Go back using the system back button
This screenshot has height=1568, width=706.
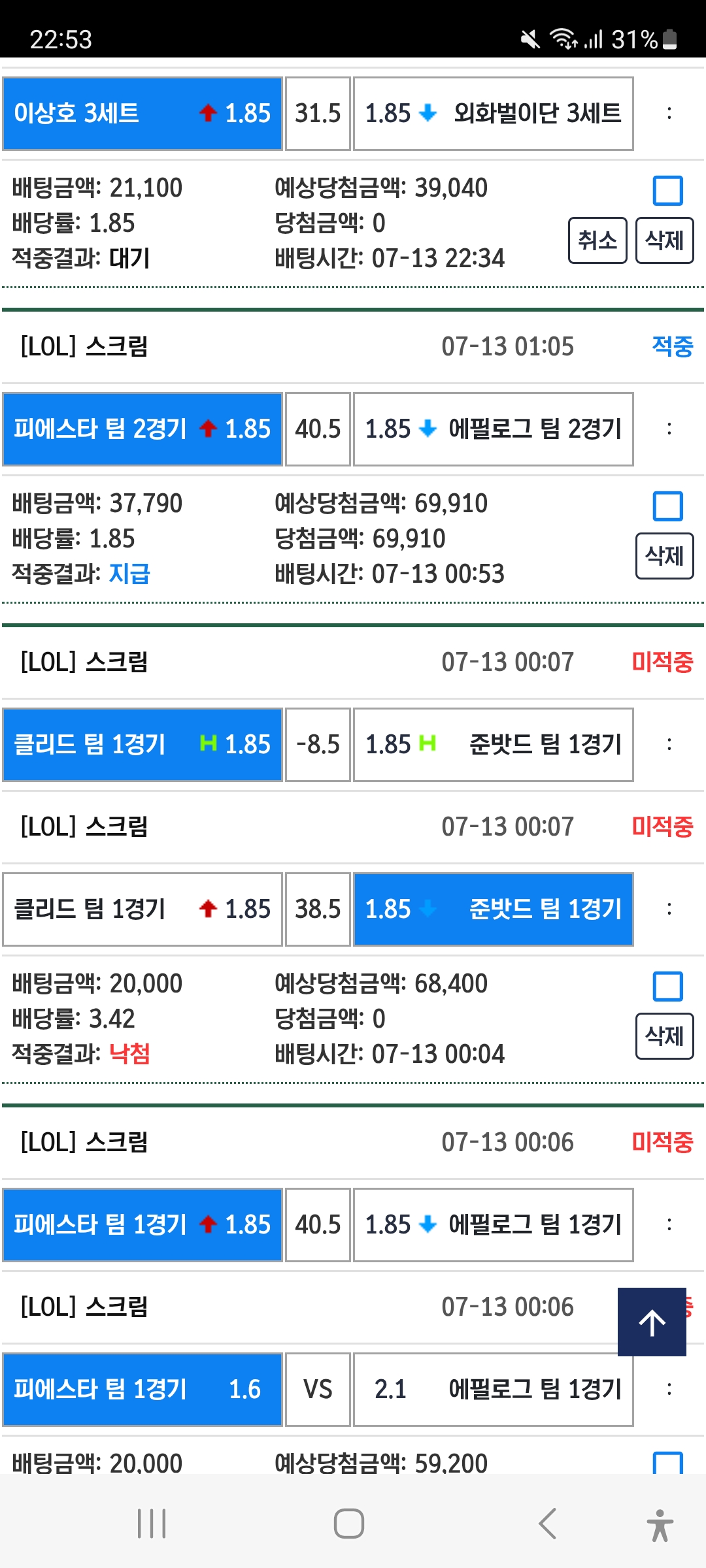pyautogui.click(x=548, y=1524)
